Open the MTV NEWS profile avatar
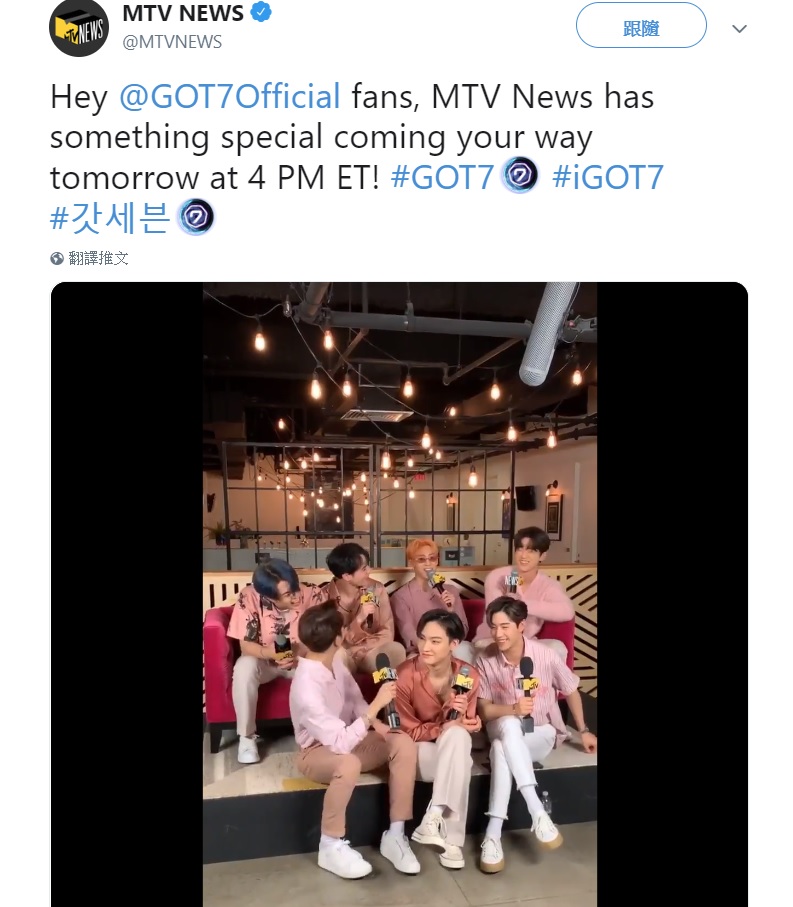This screenshot has height=907, width=793. pyautogui.click(x=78, y=28)
